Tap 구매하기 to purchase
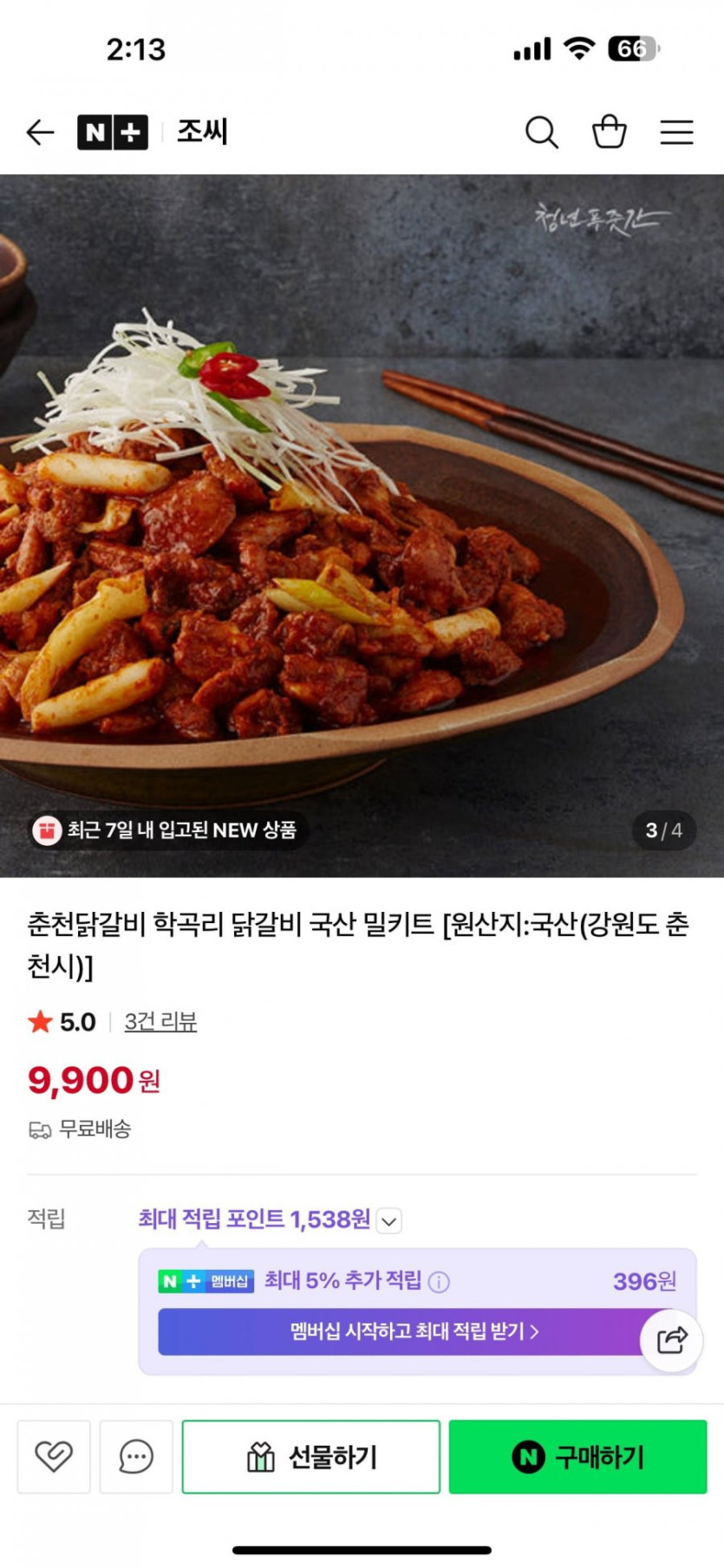 point(577,1456)
